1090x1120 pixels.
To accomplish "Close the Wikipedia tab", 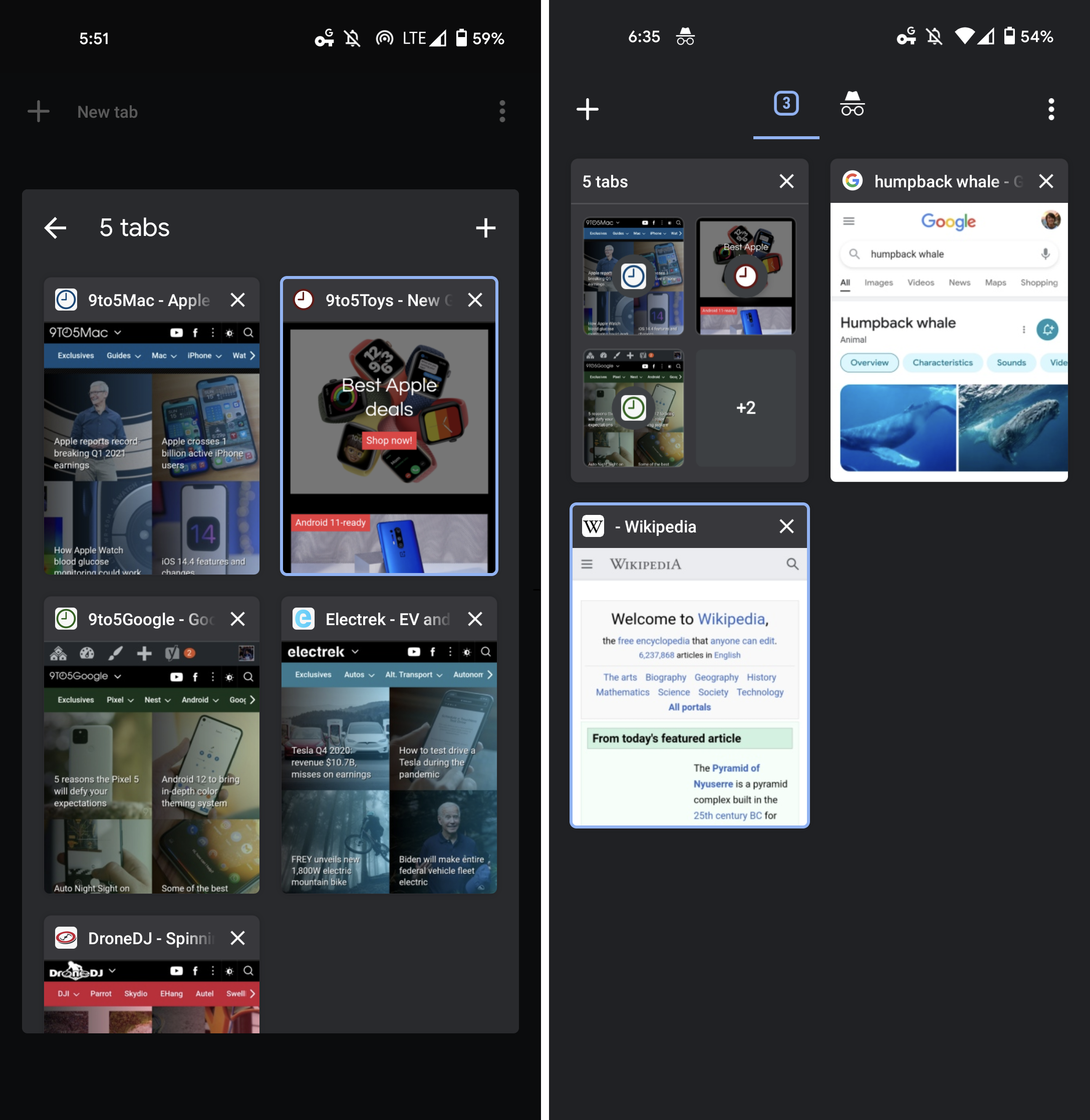I will click(786, 526).
